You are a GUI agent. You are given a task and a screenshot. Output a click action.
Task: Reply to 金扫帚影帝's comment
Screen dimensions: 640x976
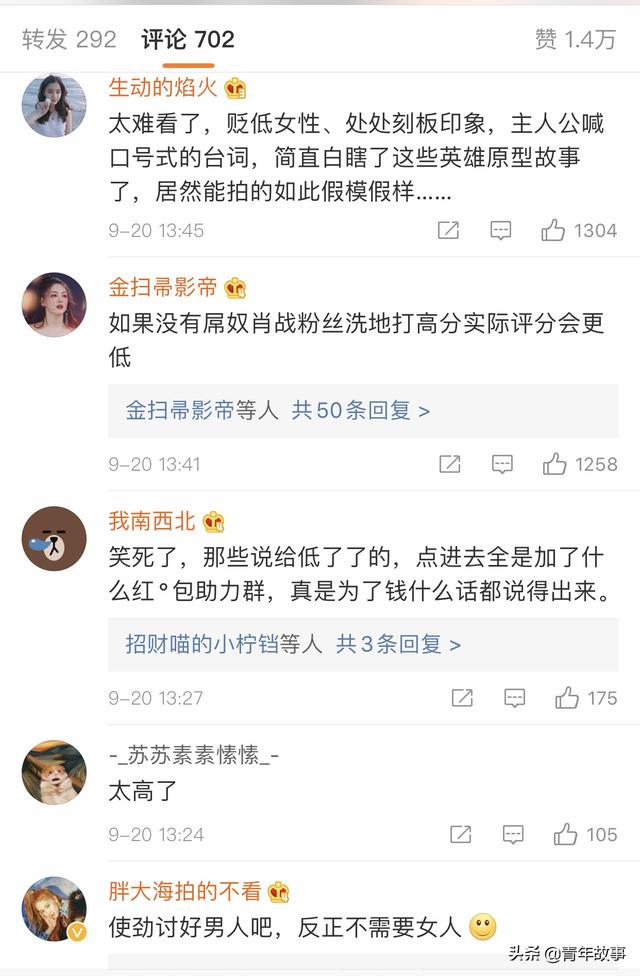(502, 464)
